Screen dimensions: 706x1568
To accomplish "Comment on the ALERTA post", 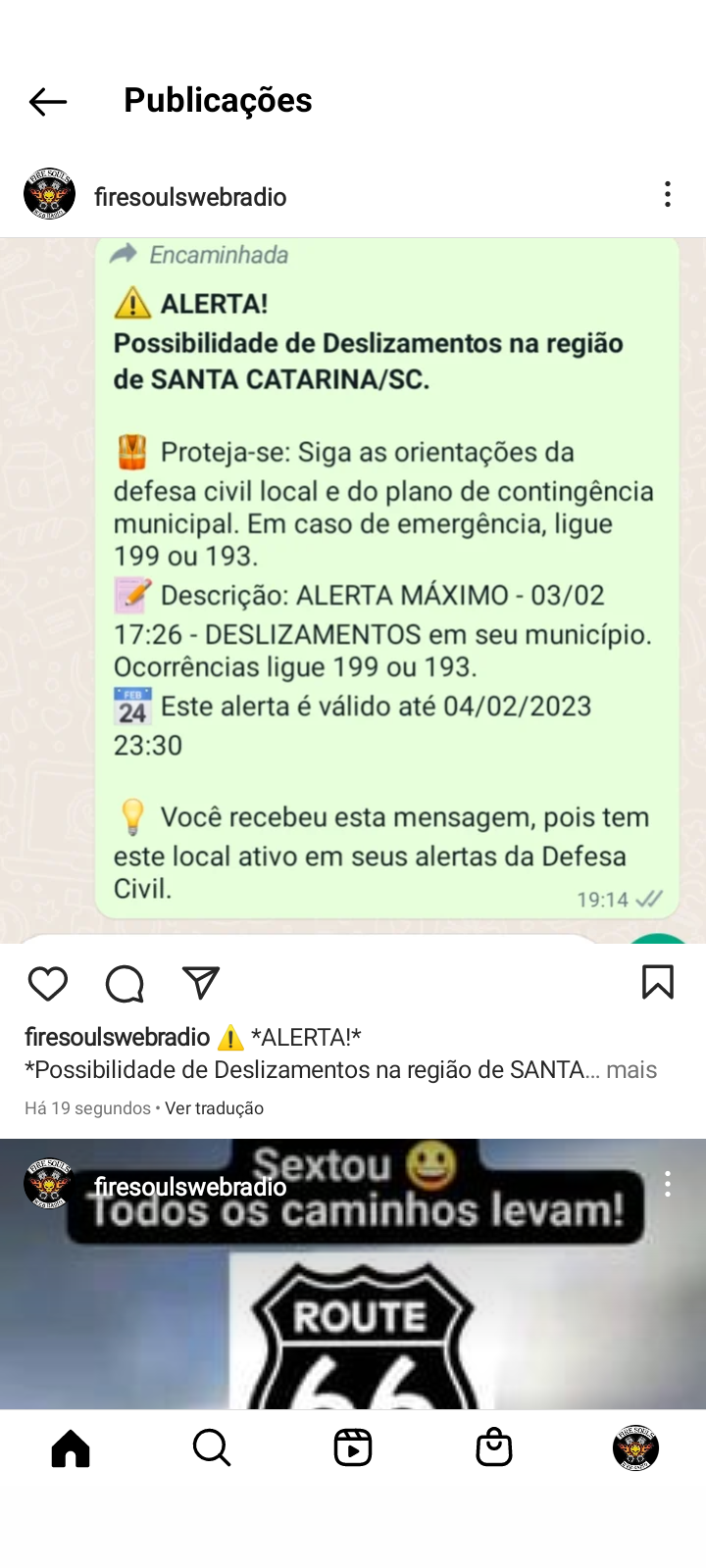I will 125,983.
